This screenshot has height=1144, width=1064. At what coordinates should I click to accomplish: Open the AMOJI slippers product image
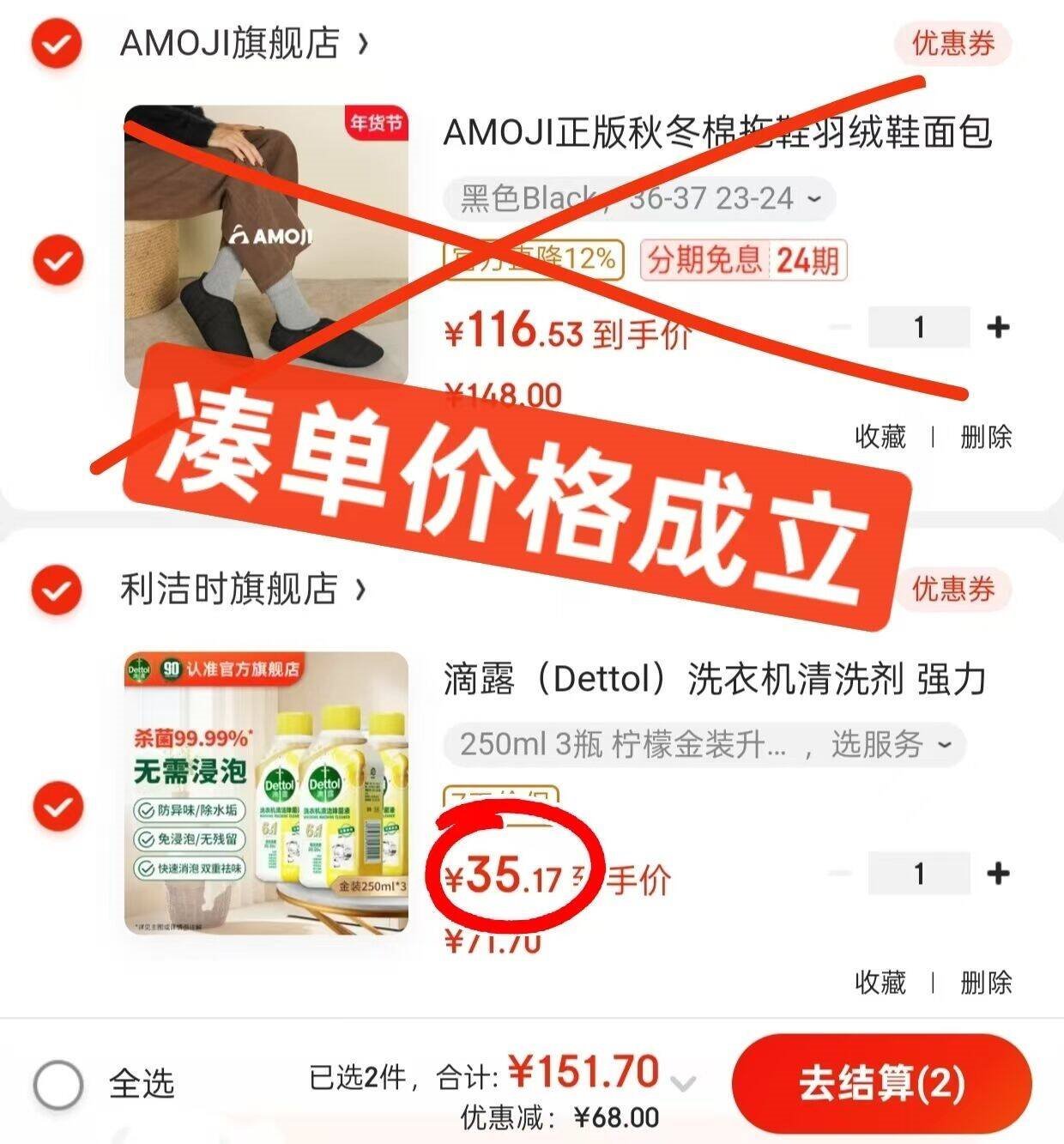[x=265, y=245]
